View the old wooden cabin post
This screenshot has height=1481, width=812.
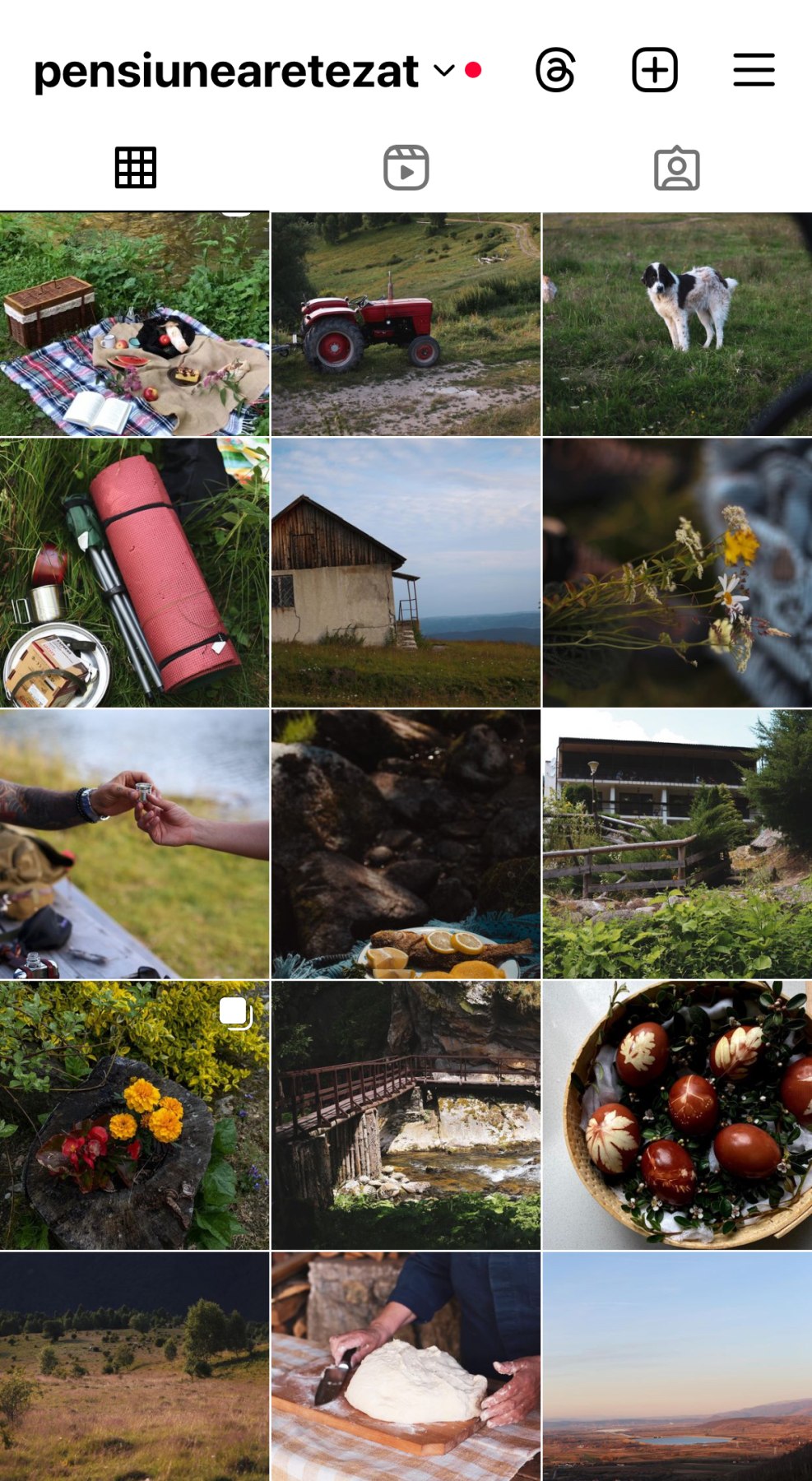click(406, 573)
